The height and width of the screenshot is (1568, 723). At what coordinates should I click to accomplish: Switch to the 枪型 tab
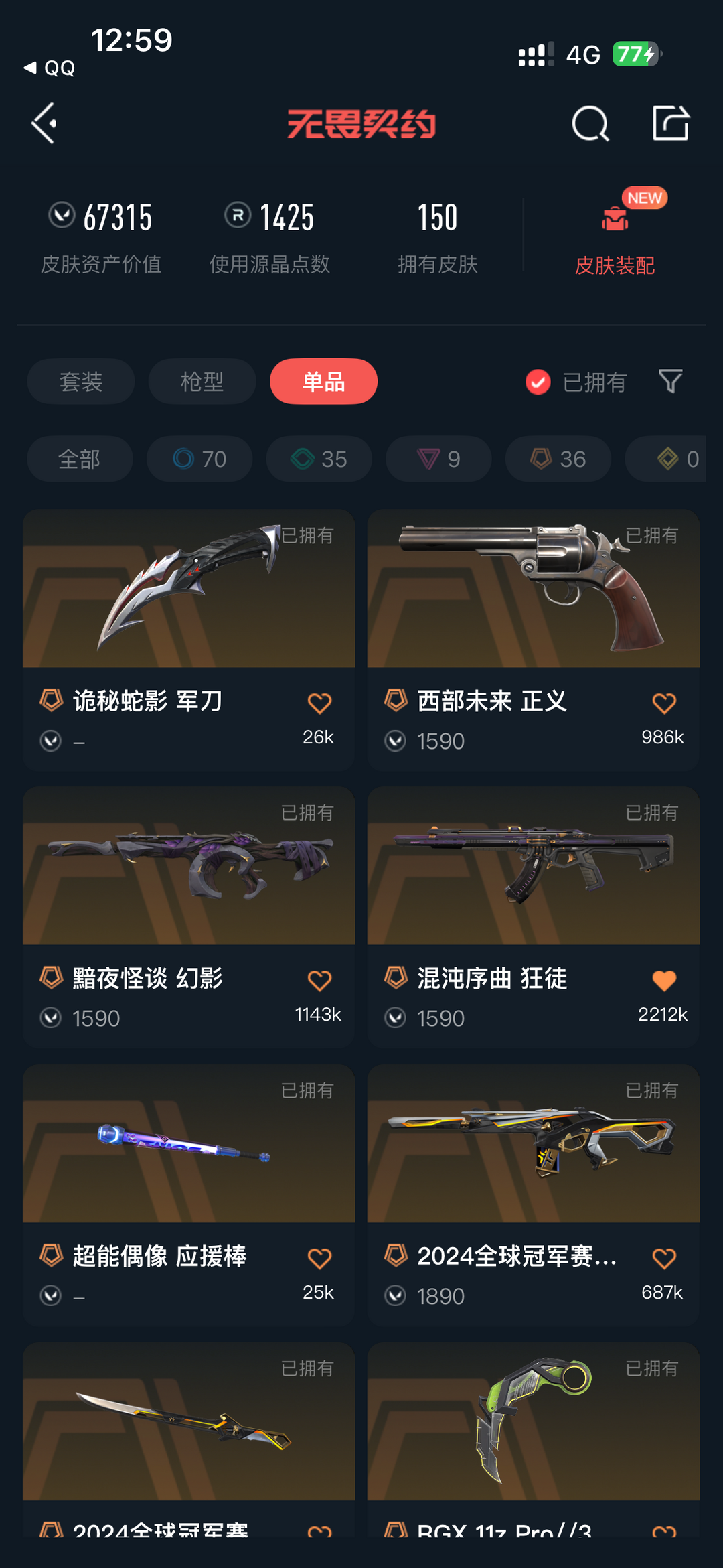click(202, 381)
